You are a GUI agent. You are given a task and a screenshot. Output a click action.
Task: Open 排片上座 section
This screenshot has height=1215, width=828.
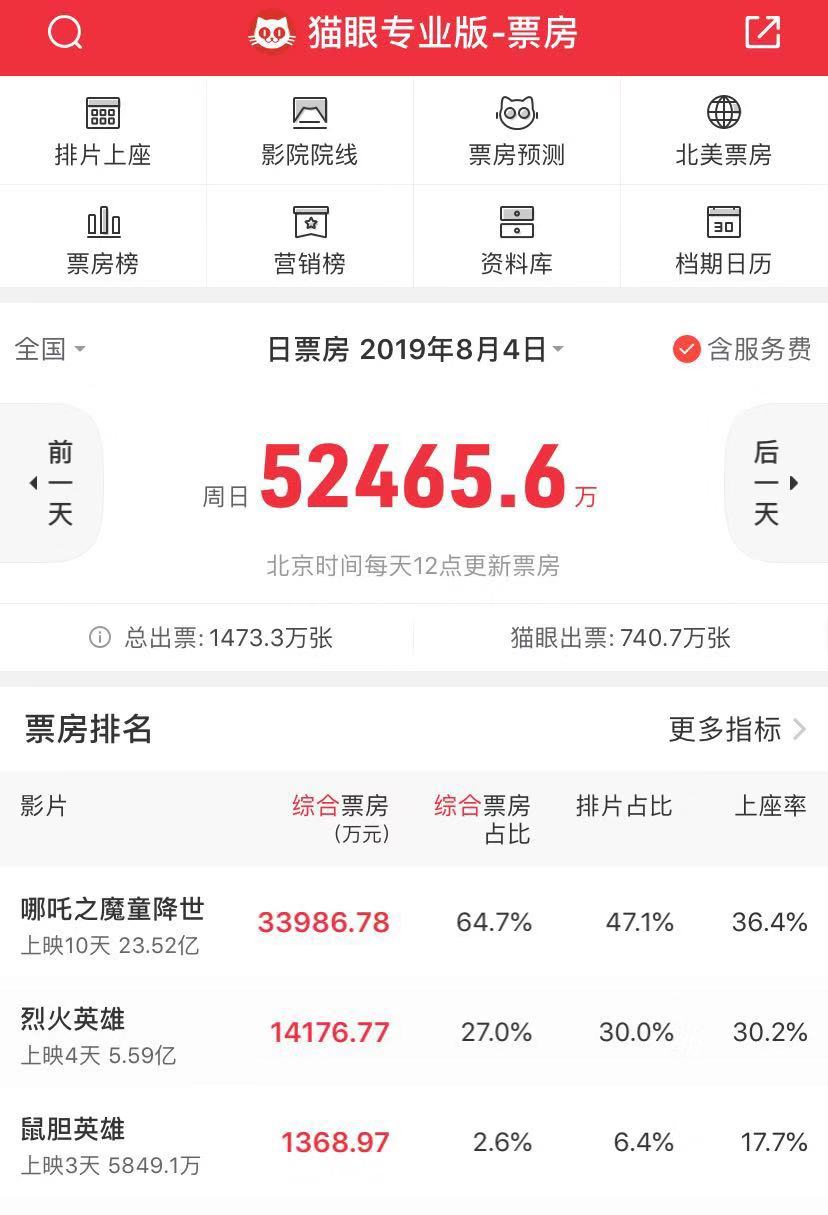(x=103, y=132)
